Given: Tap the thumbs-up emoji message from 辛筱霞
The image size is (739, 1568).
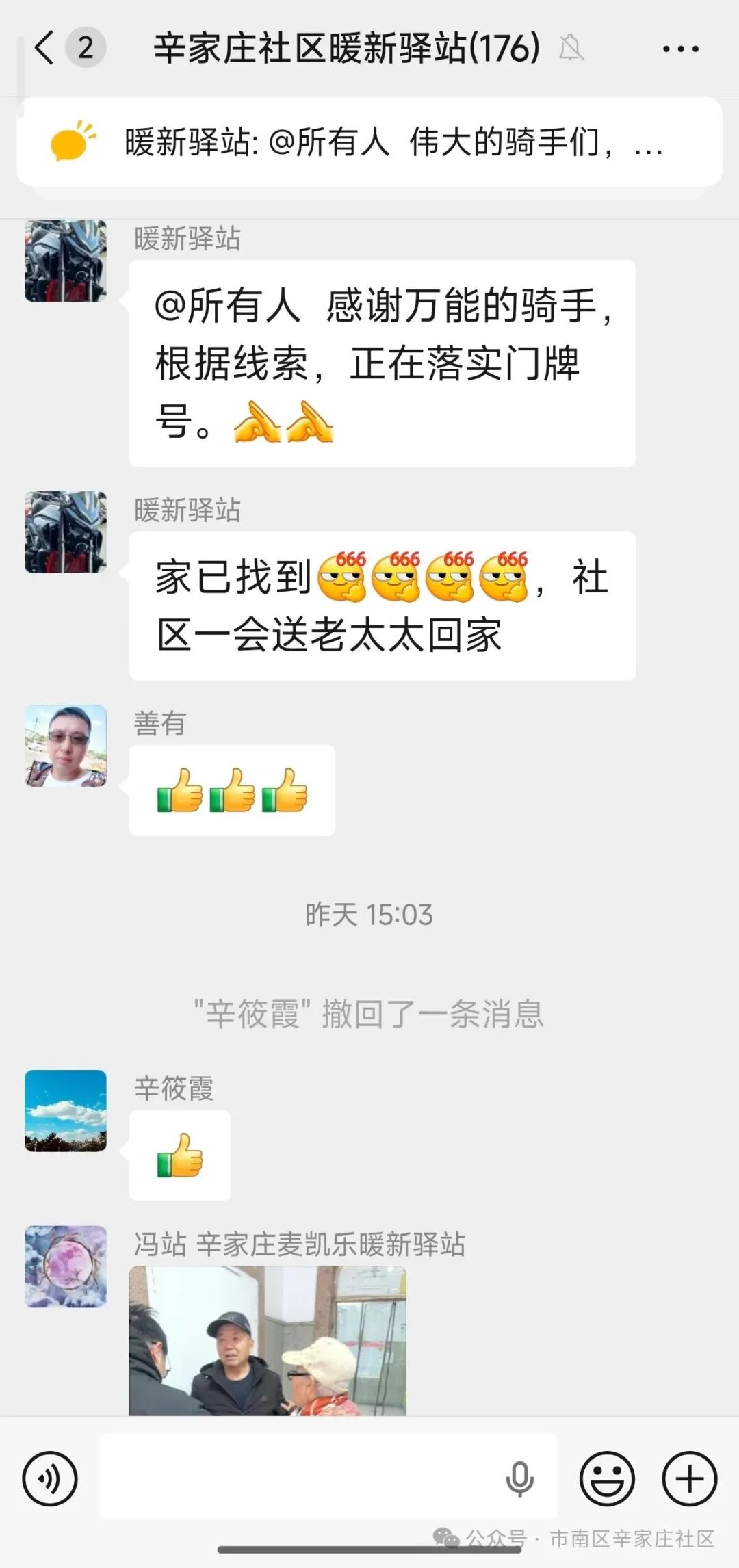Looking at the screenshot, I should [179, 1155].
